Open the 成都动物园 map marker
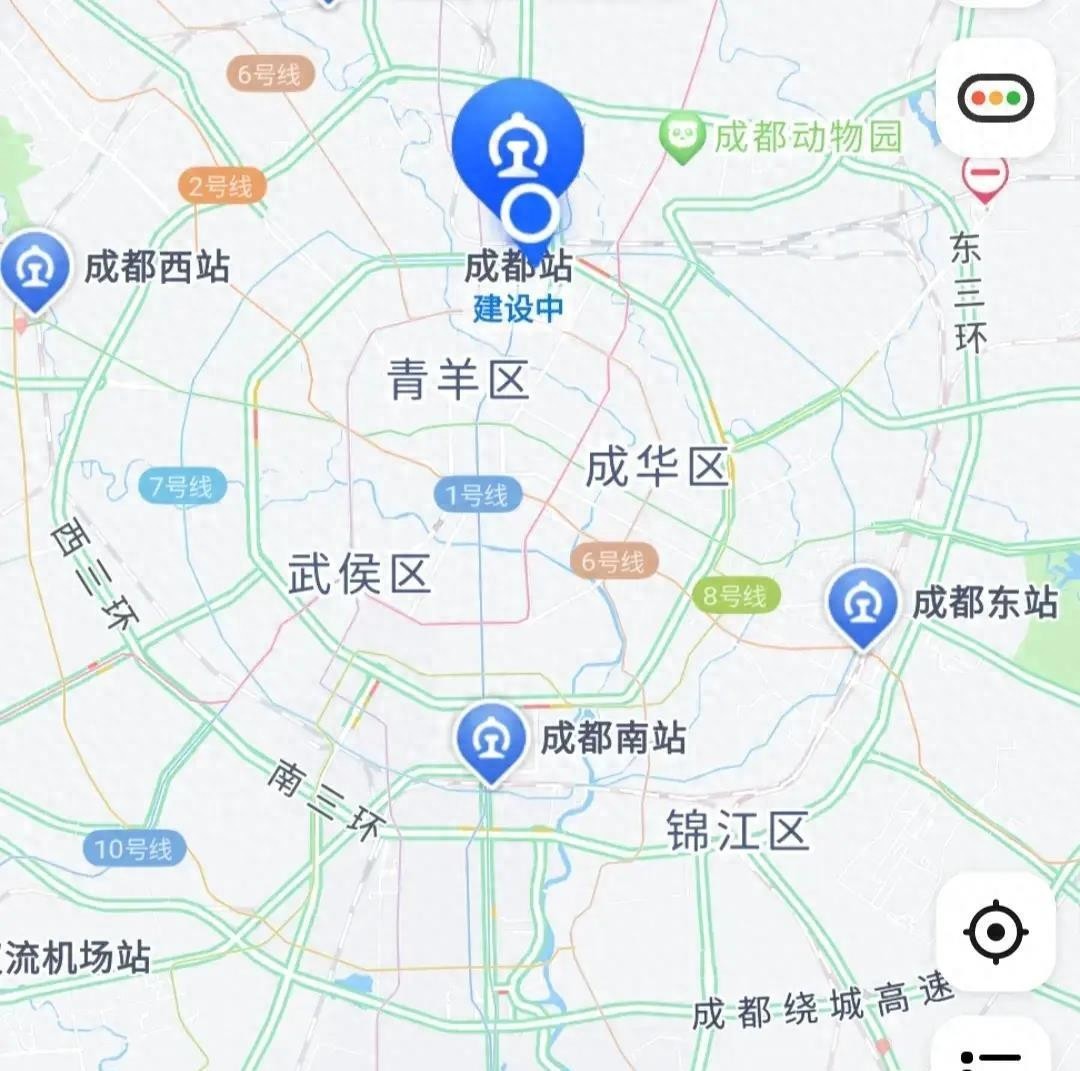 point(683,138)
